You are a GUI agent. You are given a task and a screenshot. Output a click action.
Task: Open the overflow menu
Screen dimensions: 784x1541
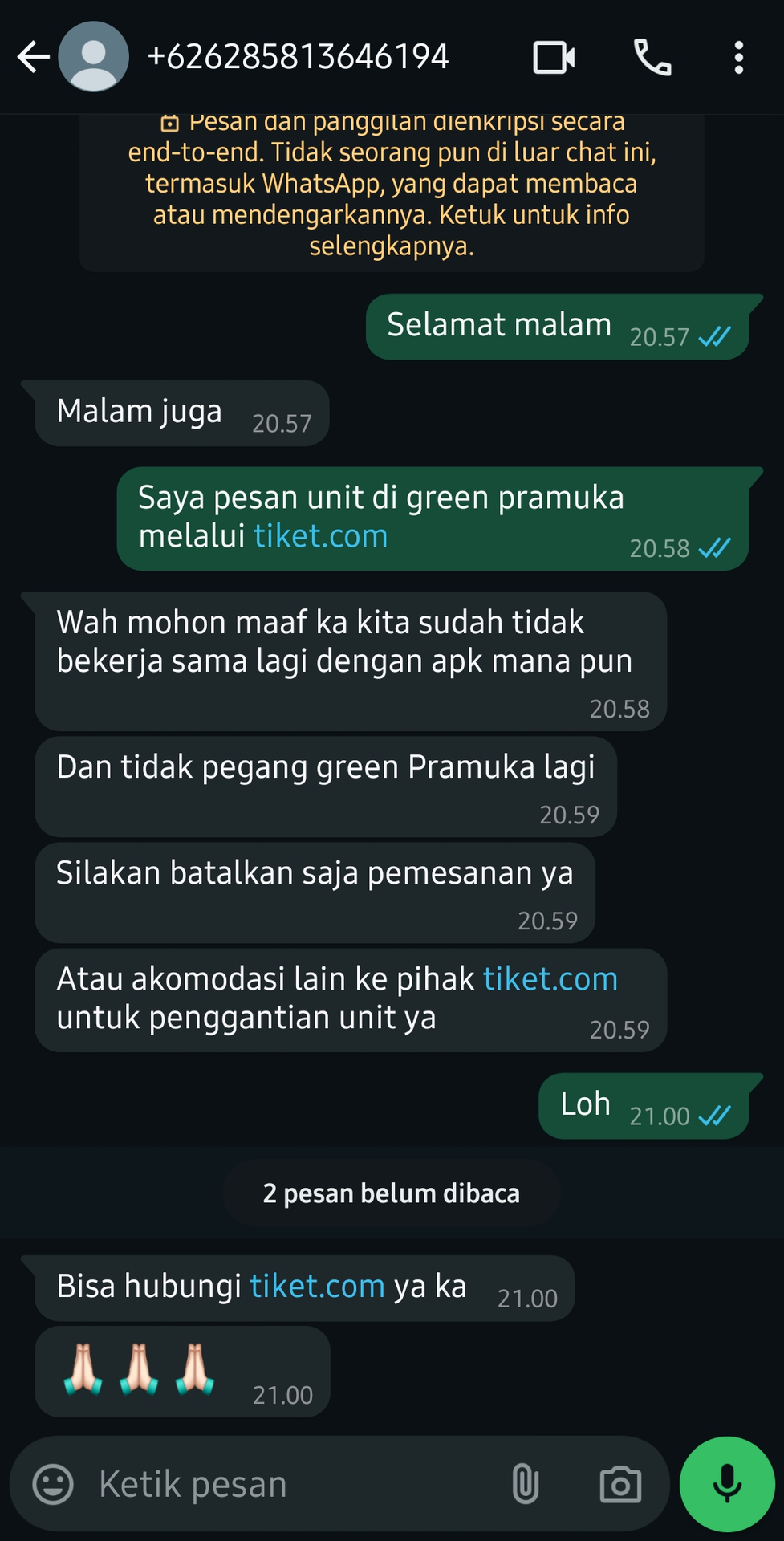pyautogui.click(x=738, y=57)
